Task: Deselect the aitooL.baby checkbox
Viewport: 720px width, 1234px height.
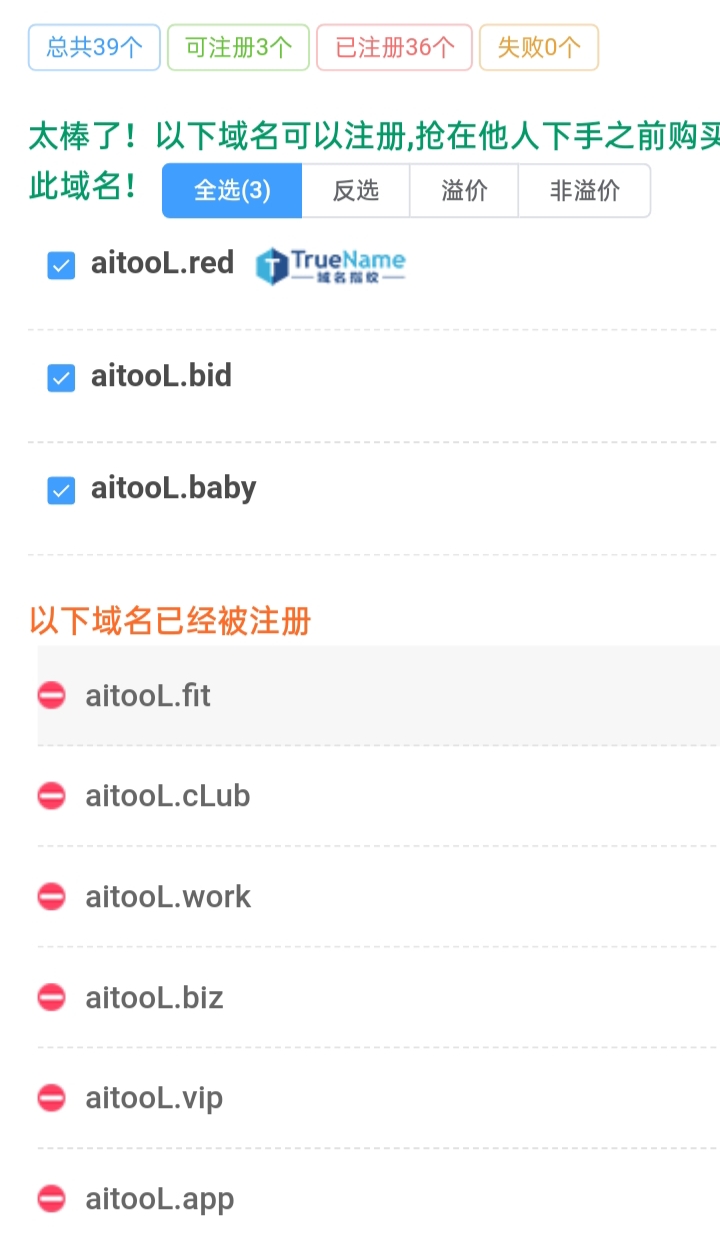Action: click(62, 489)
